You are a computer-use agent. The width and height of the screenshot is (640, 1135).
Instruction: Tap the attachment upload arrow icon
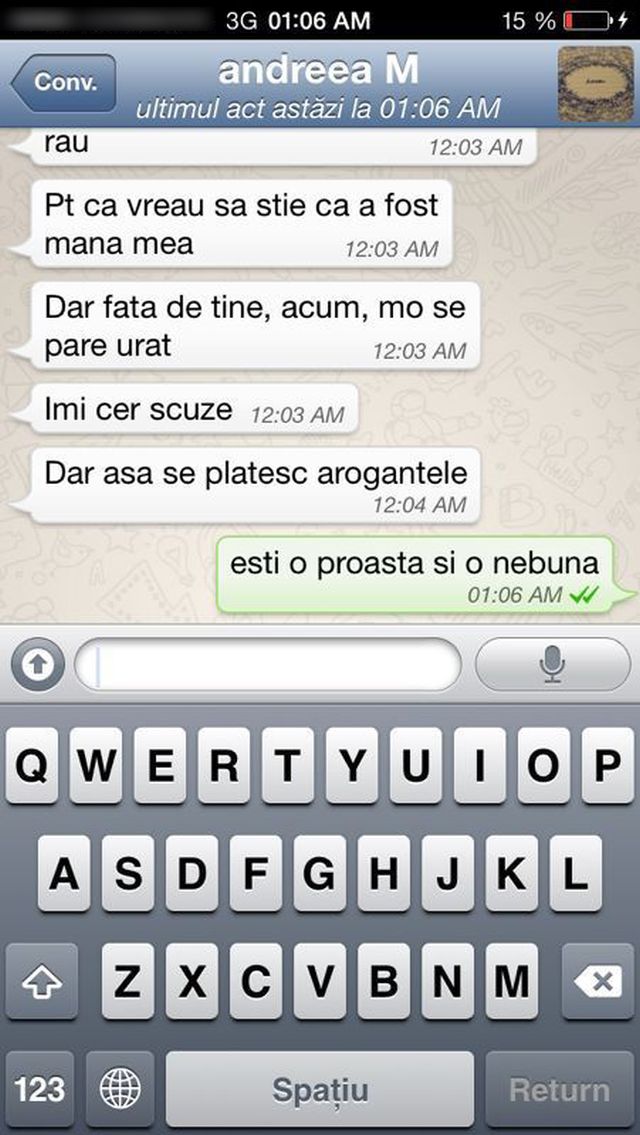tap(38, 664)
